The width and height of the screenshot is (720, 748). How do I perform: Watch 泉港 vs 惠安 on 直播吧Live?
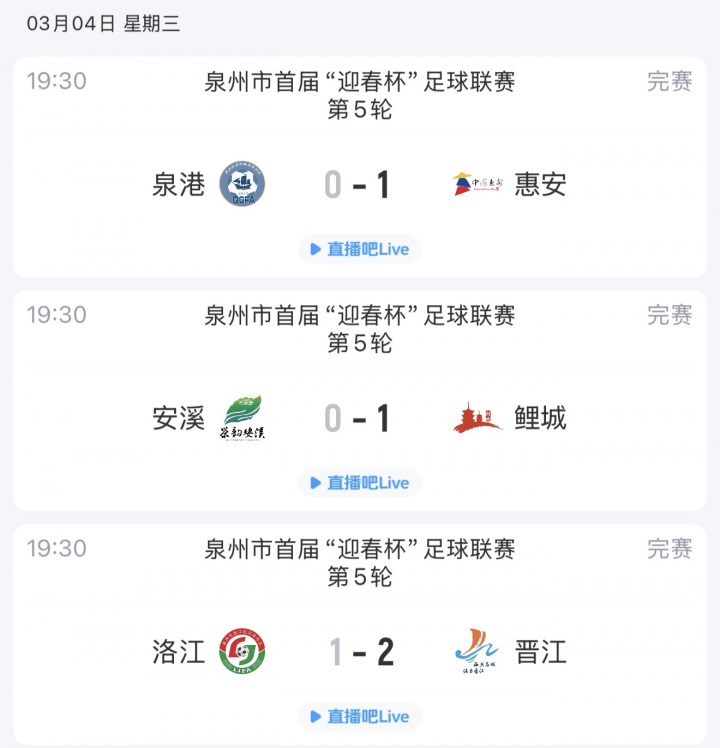click(359, 249)
